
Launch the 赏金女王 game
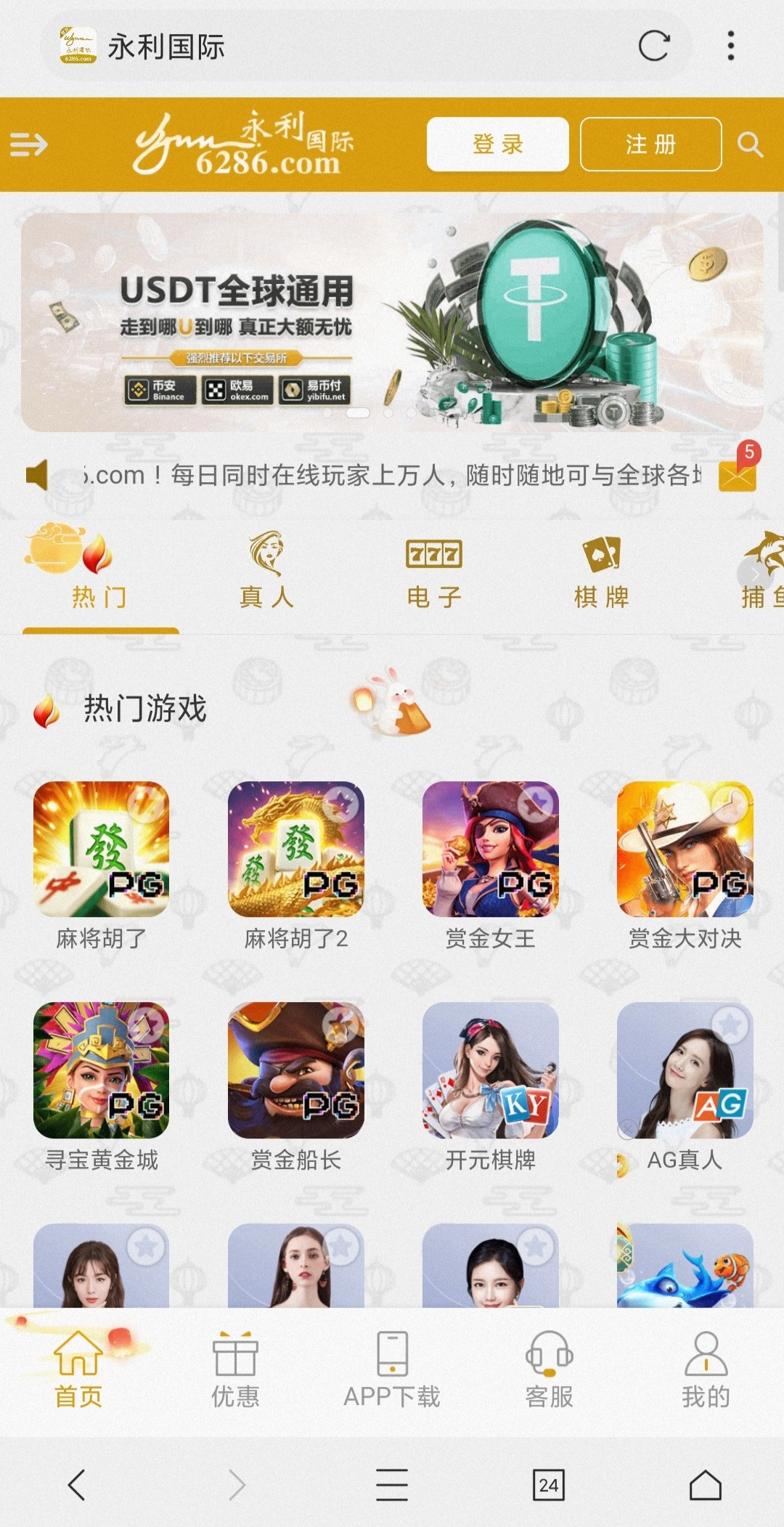[491, 850]
